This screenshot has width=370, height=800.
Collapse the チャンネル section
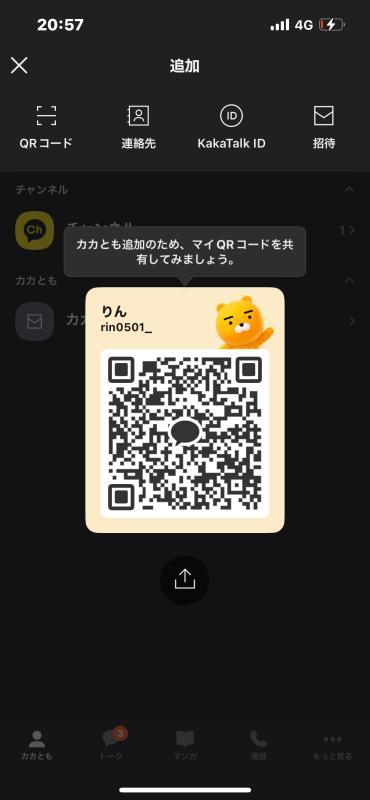coord(349,189)
